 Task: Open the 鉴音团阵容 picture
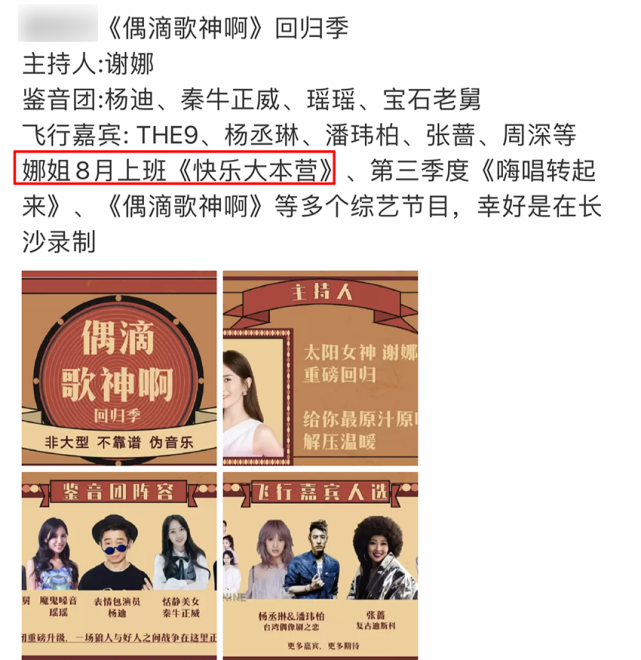tap(119, 564)
